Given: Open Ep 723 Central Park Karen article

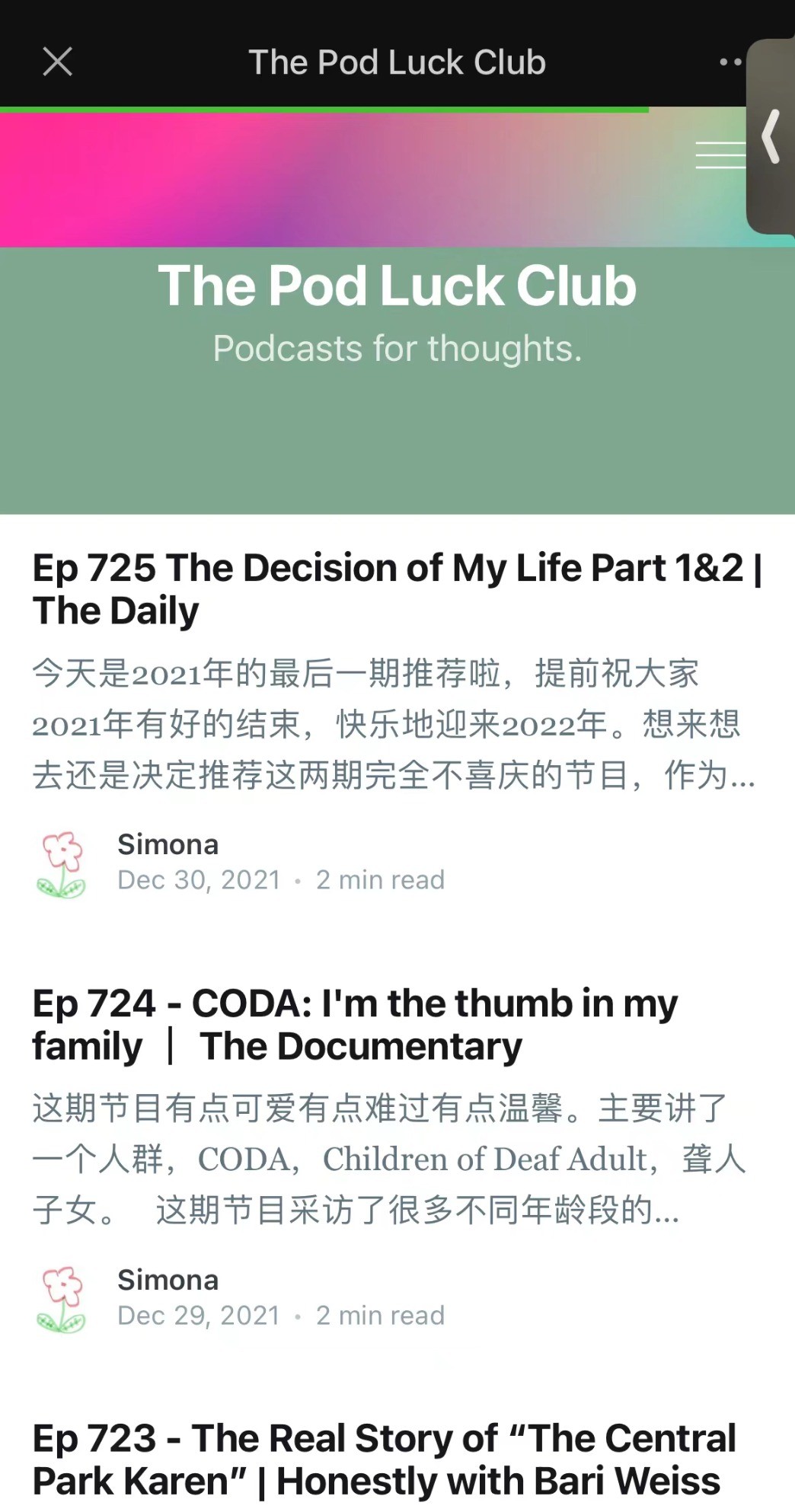Looking at the screenshot, I should (x=384, y=1459).
